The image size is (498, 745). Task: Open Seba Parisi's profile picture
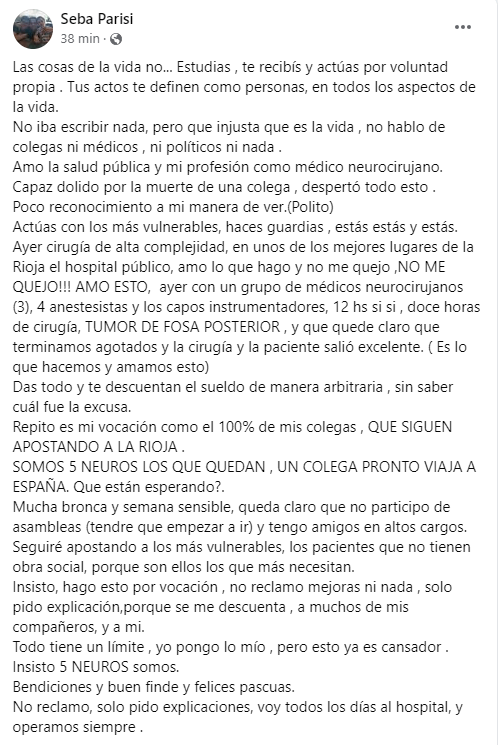tap(33, 29)
